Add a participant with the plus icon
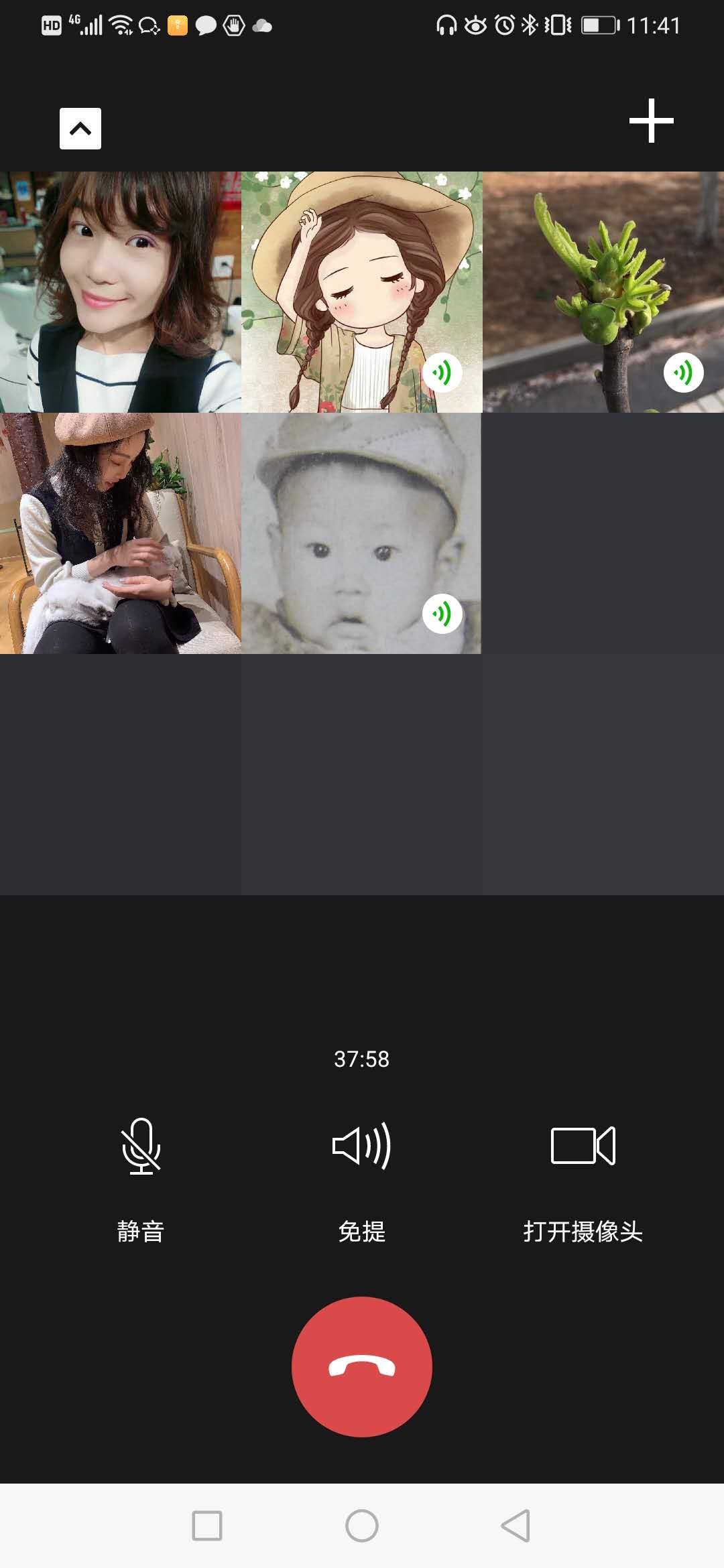 pos(651,121)
